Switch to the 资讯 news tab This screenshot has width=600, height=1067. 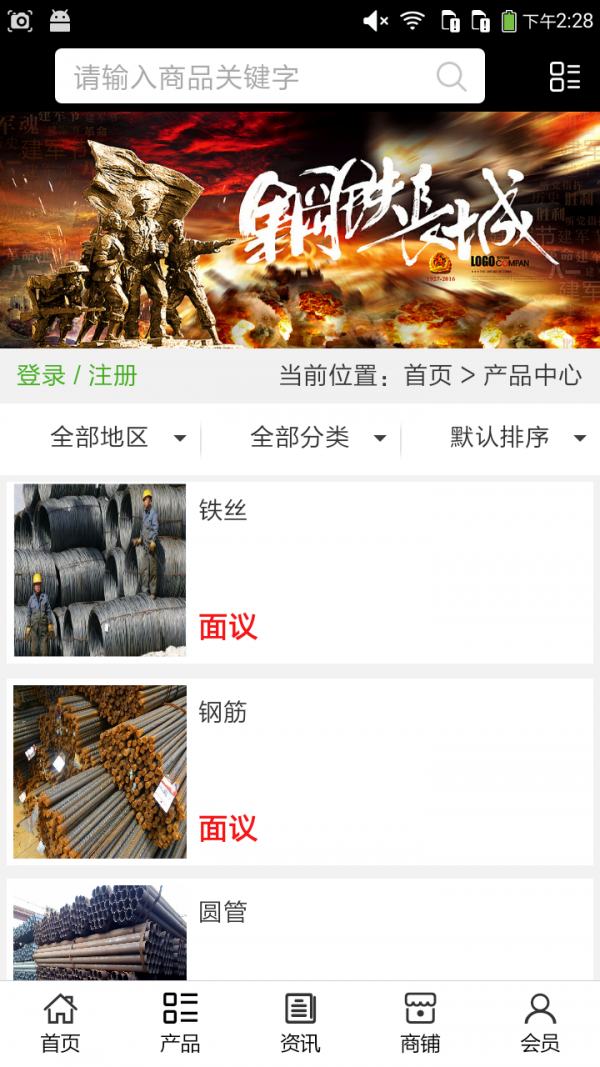point(300,1023)
